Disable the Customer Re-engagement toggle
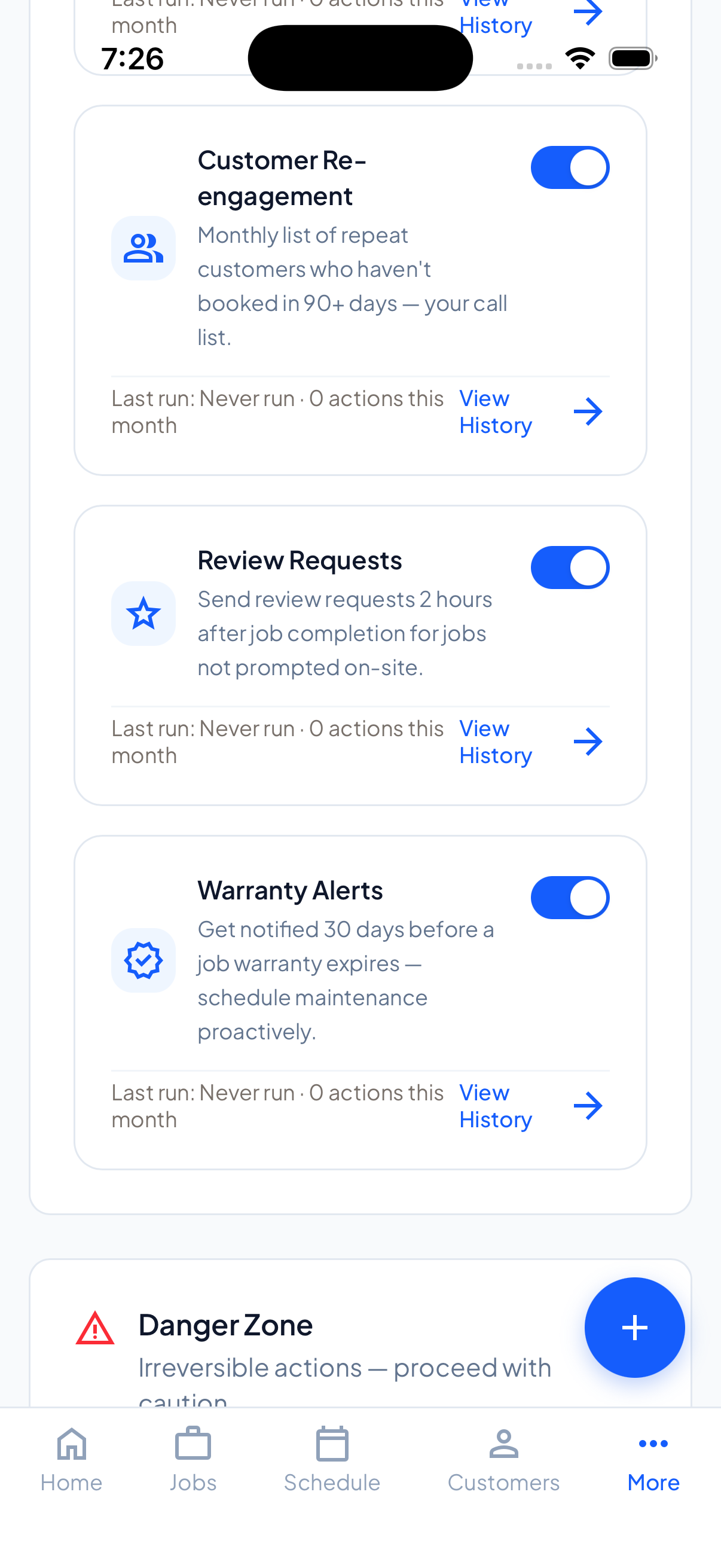Image resolution: width=721 pixels, height=1568 pixels. point(570,166)
